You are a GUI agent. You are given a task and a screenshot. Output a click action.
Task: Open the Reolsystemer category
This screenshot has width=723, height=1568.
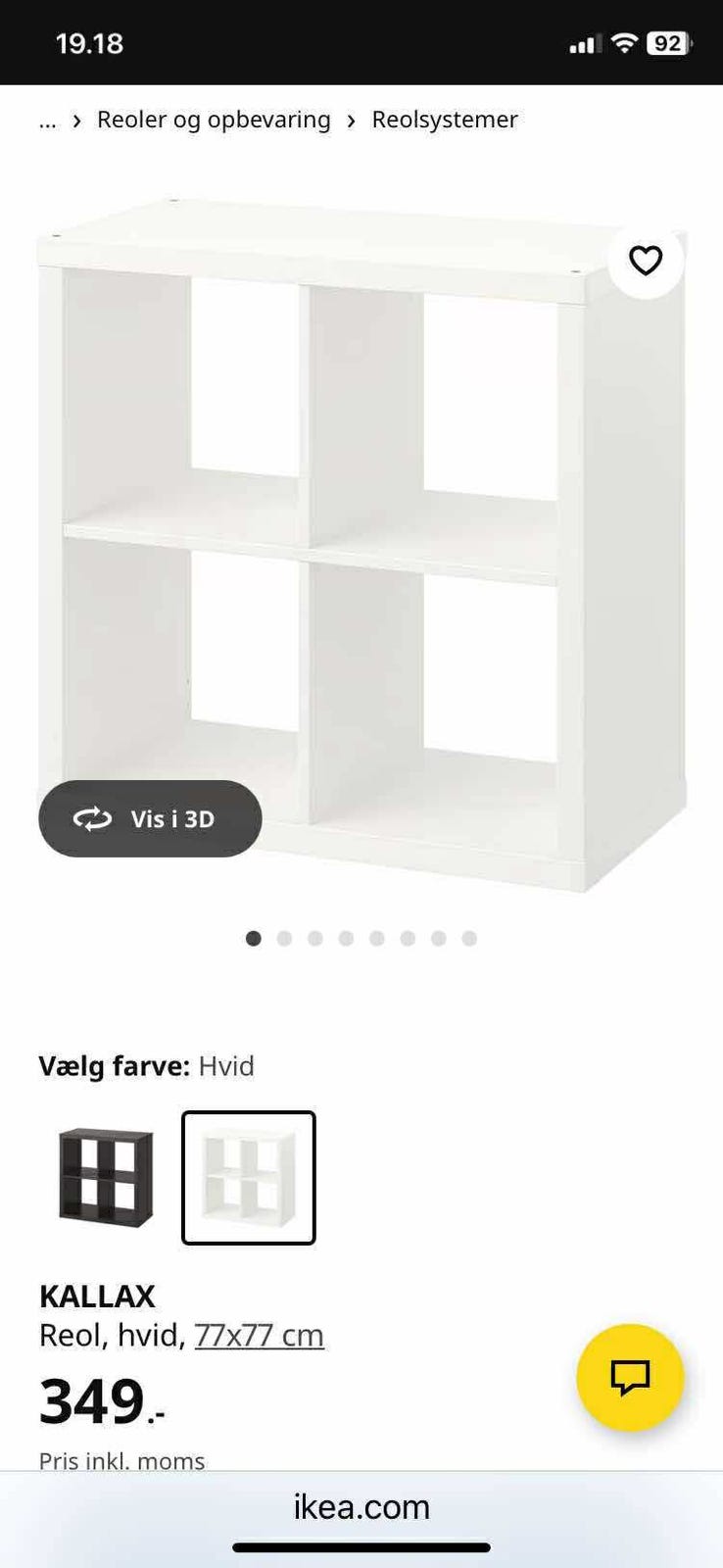[445, 120]
